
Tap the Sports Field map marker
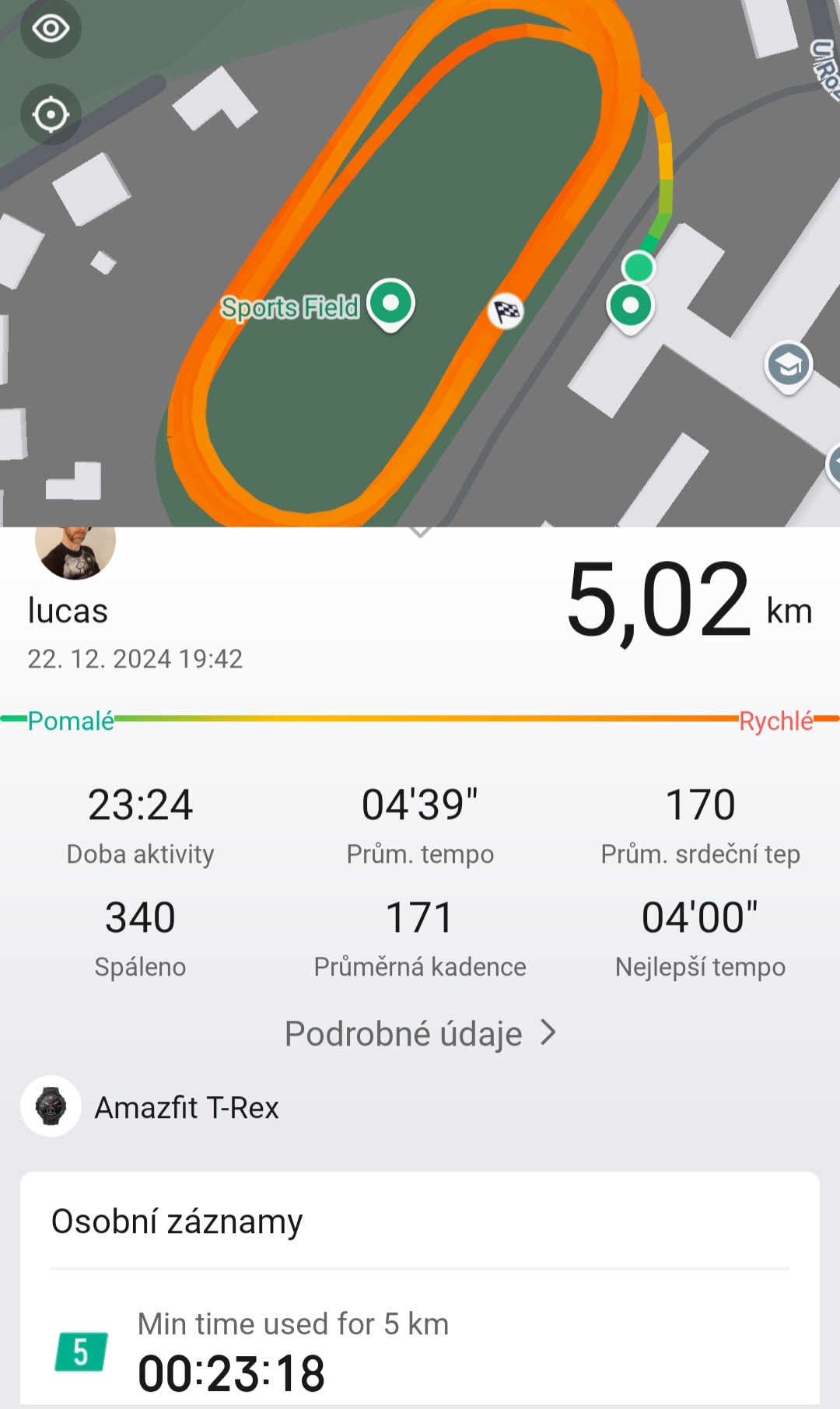390,303
